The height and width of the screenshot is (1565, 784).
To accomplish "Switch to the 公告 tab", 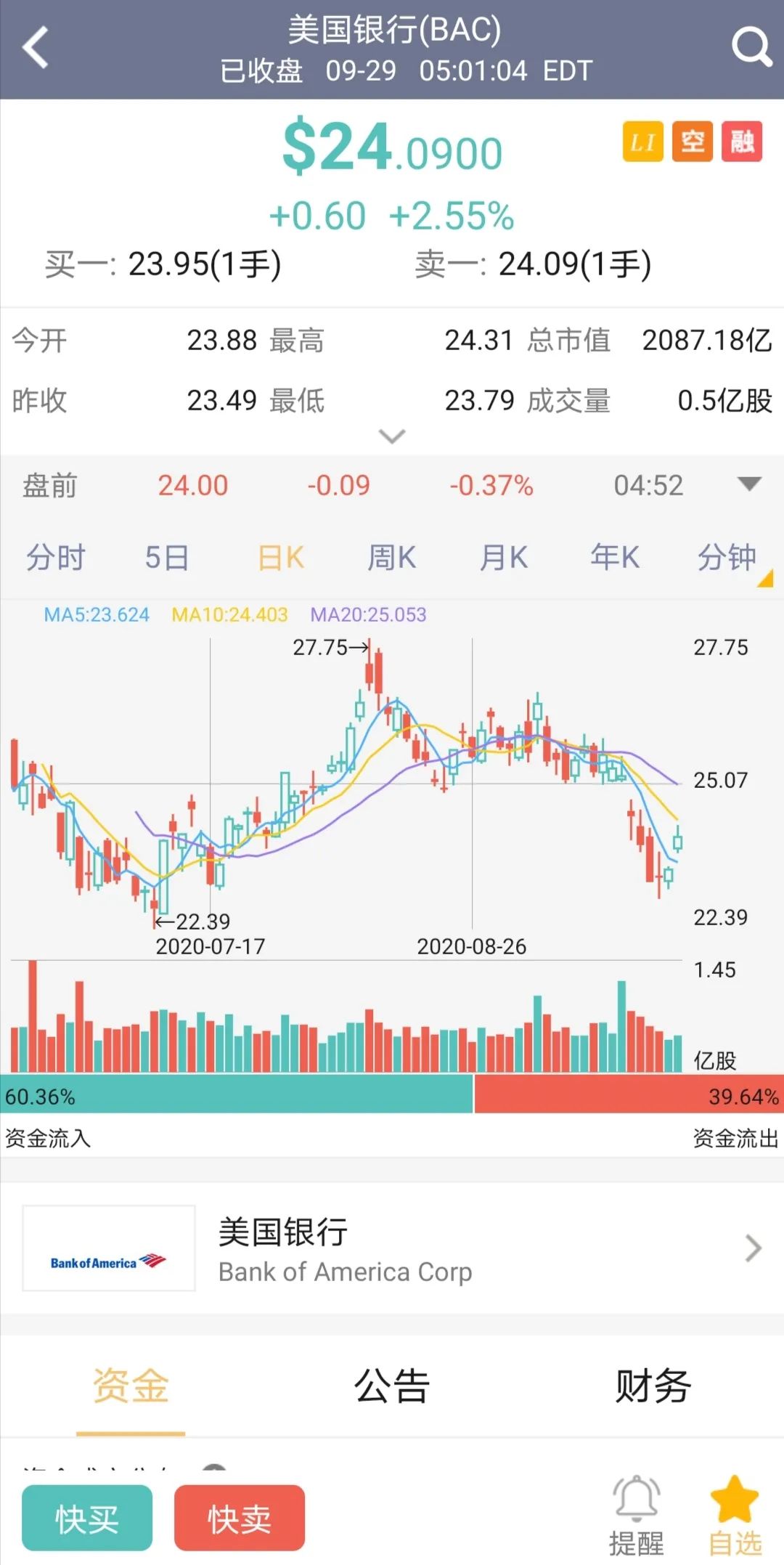I will 392,1386.
